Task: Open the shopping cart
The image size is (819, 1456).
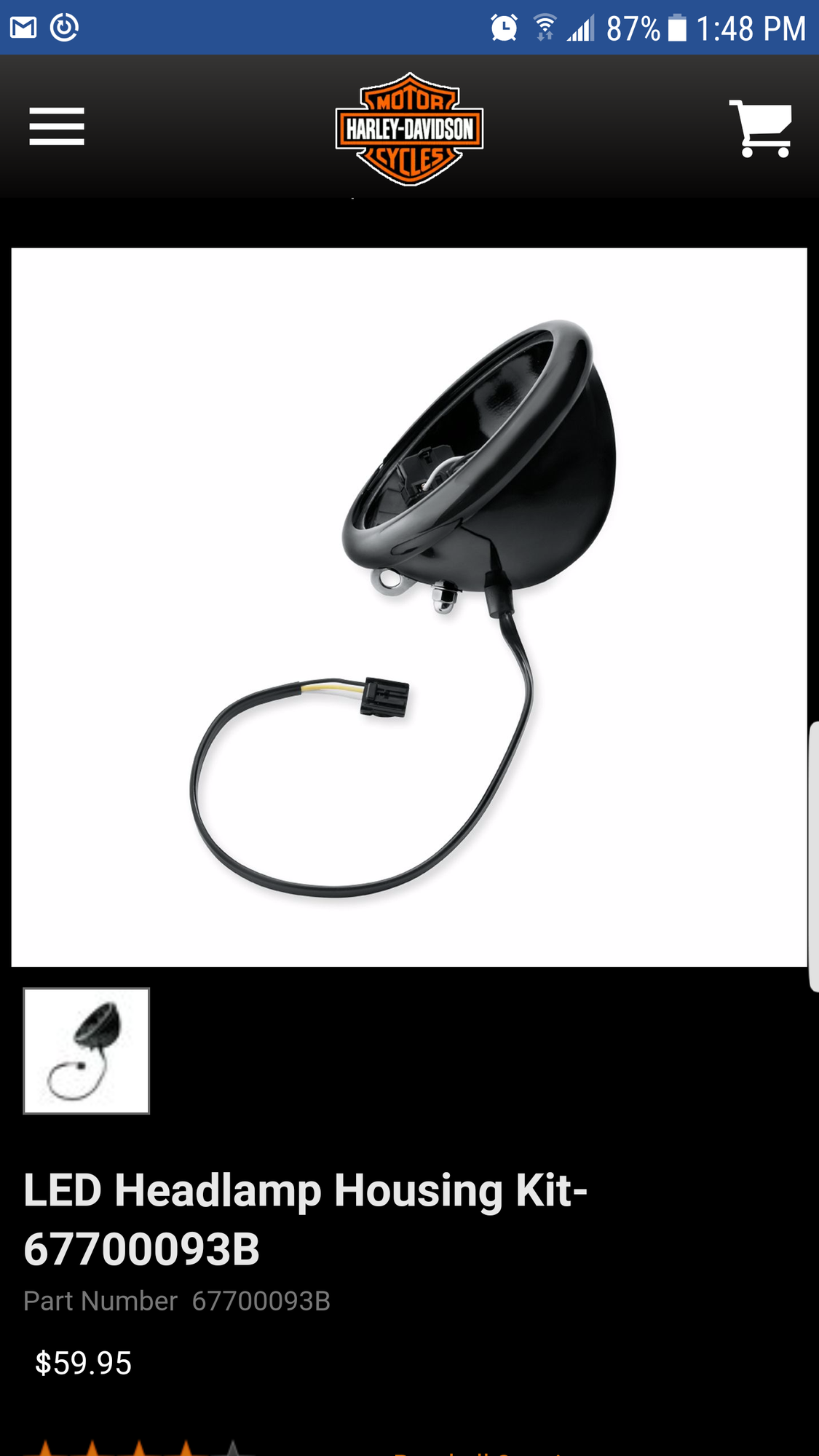Action: click(x=761, y=128)
